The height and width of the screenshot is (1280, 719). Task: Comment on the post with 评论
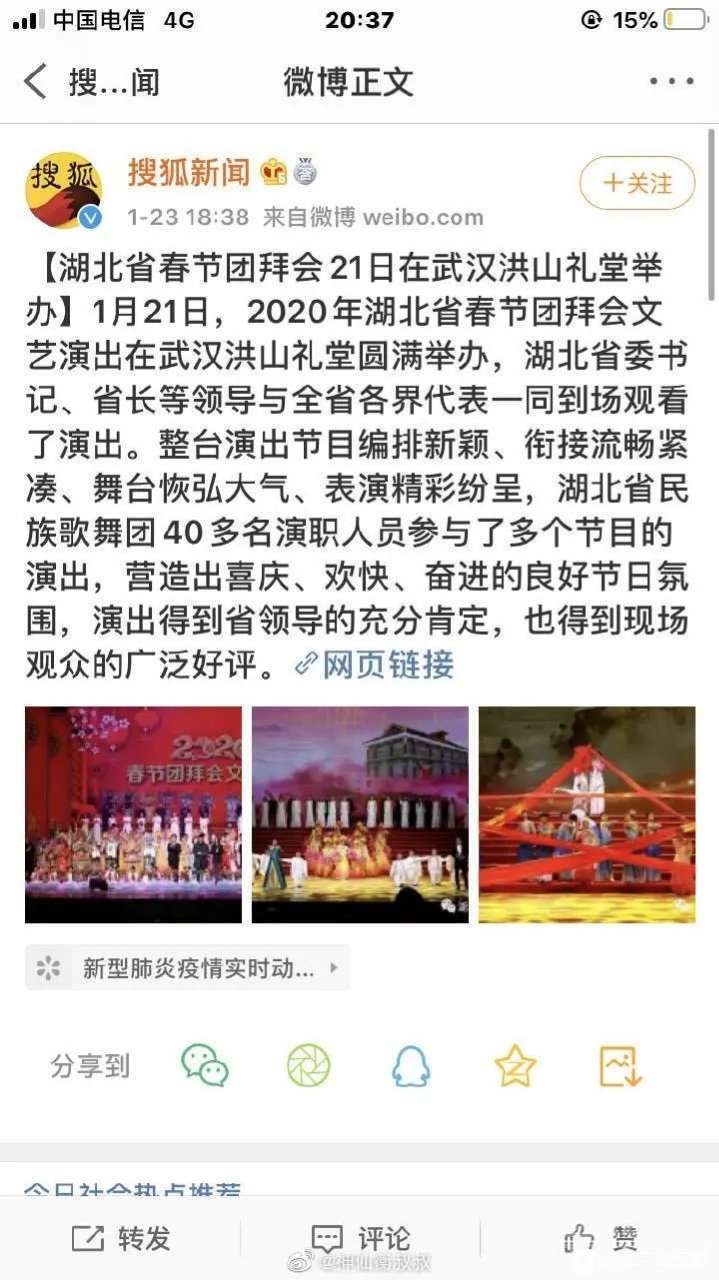(x=360, y=1240)
